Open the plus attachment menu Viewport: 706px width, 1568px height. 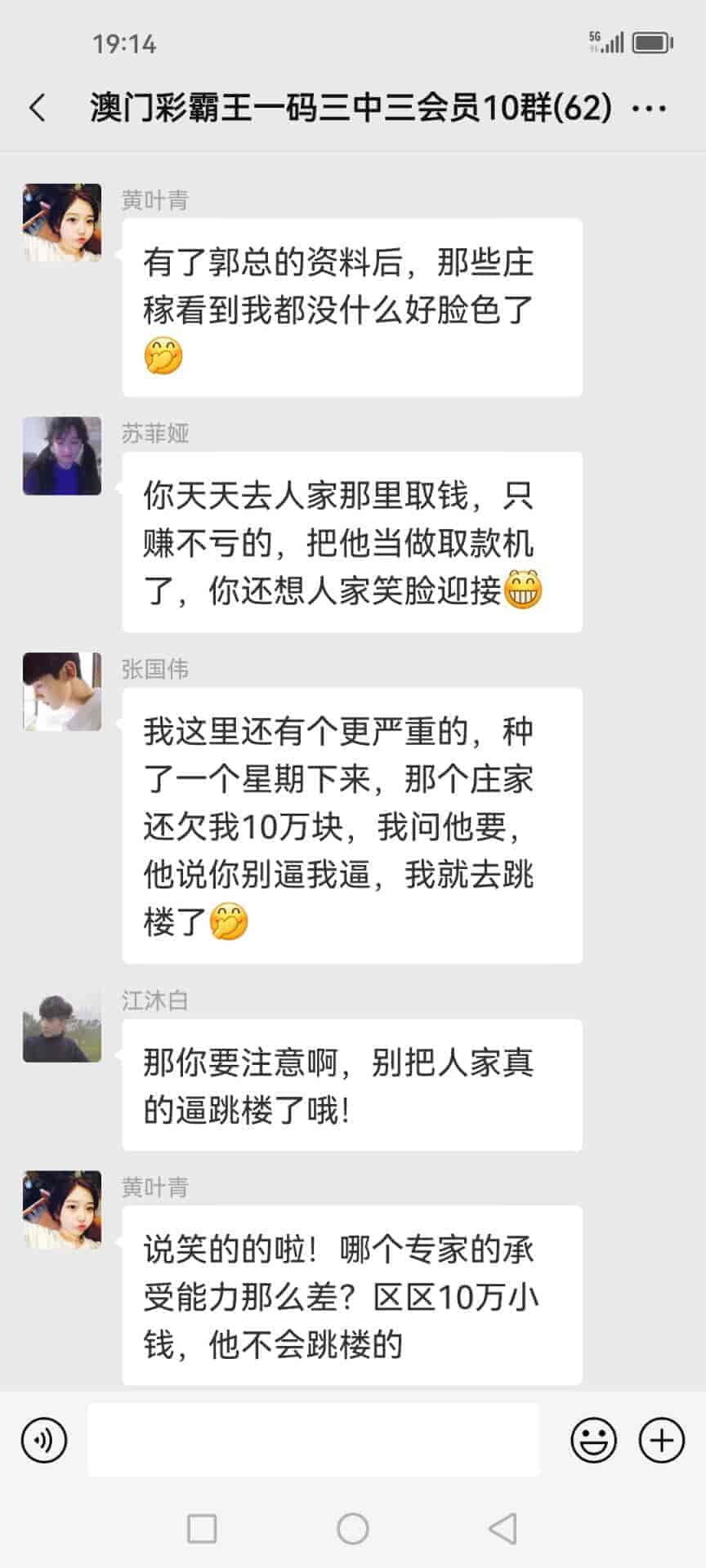tap(661, 1441)
